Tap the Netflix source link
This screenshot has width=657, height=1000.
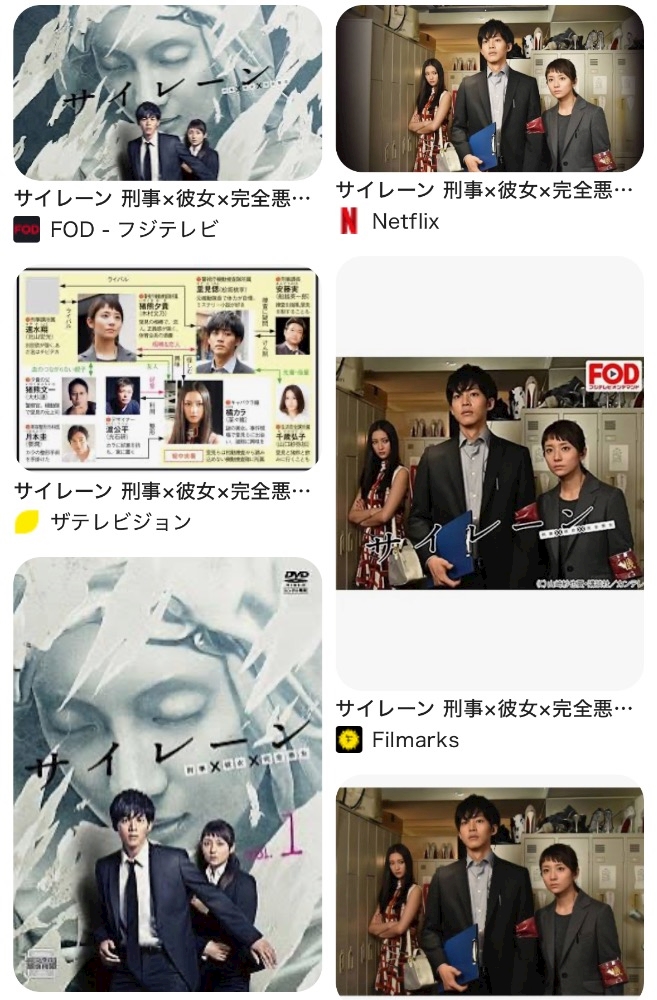click(x=388, y=221)
